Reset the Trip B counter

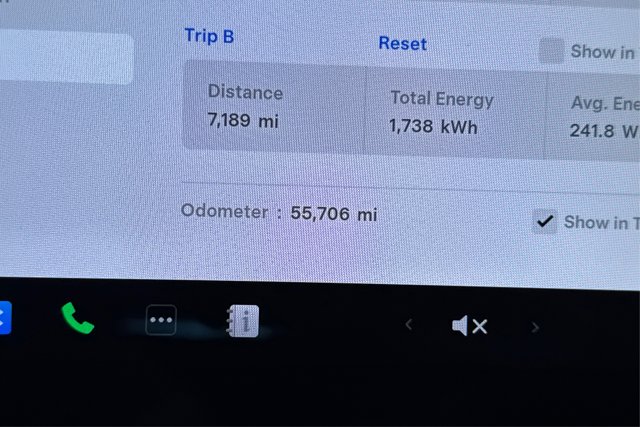click(402, 44)
